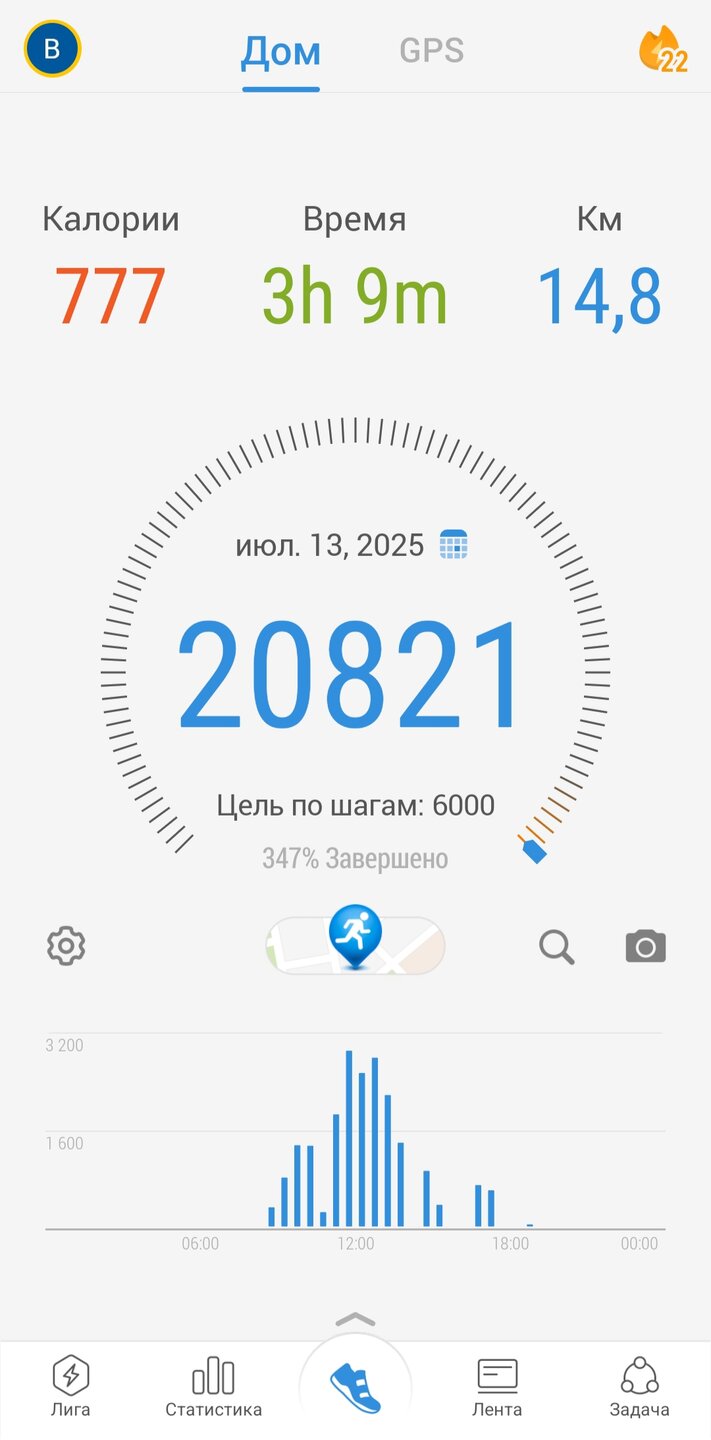The image size is (711, 1440).
Task: Open the streak flame badge
Action: [x=663, y=49]
